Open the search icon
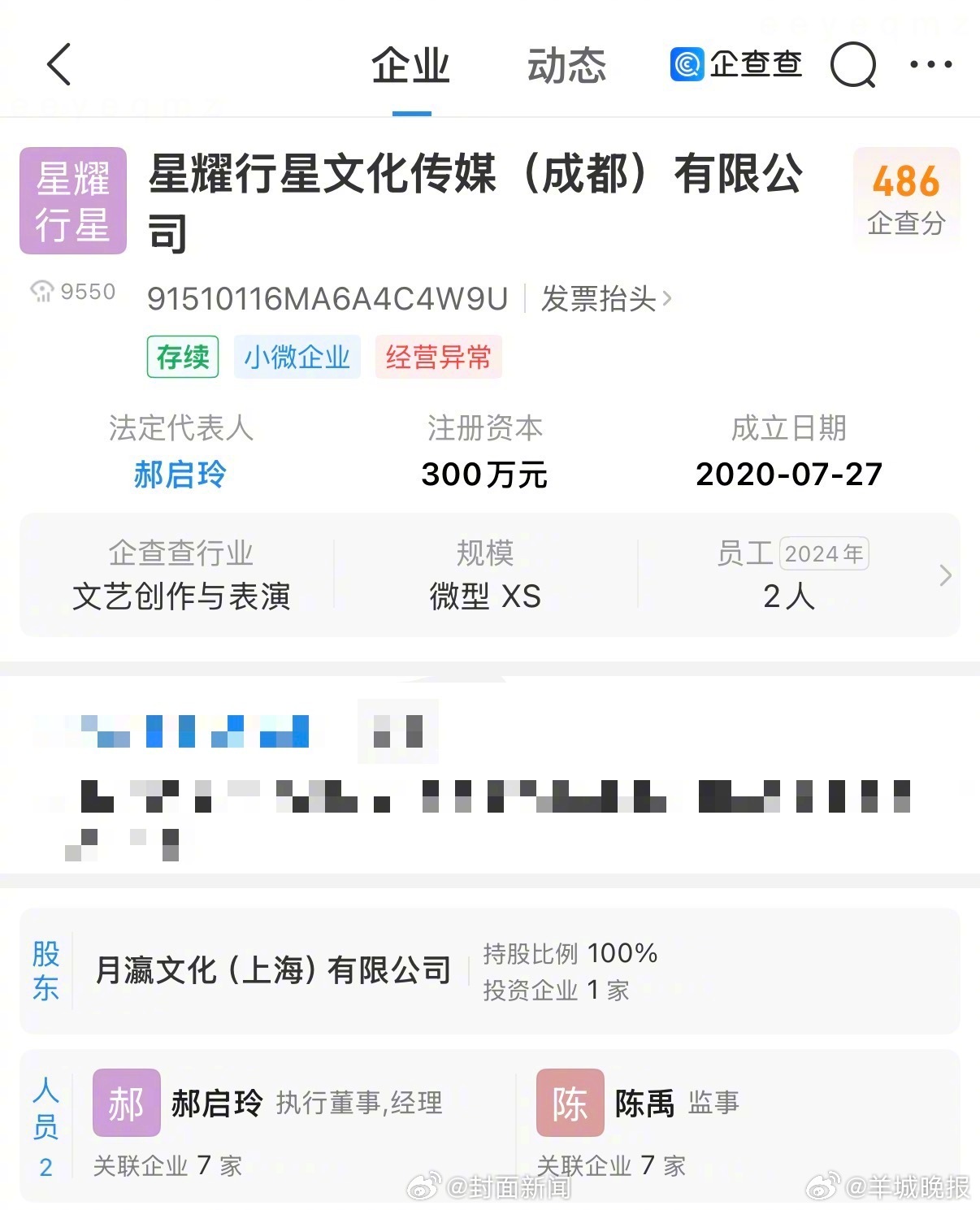 pos(852,65)
